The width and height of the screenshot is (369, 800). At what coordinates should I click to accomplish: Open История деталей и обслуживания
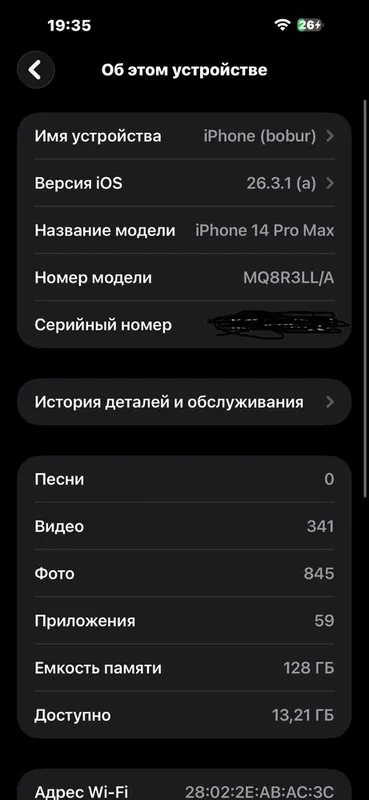[x=184, y=402]
